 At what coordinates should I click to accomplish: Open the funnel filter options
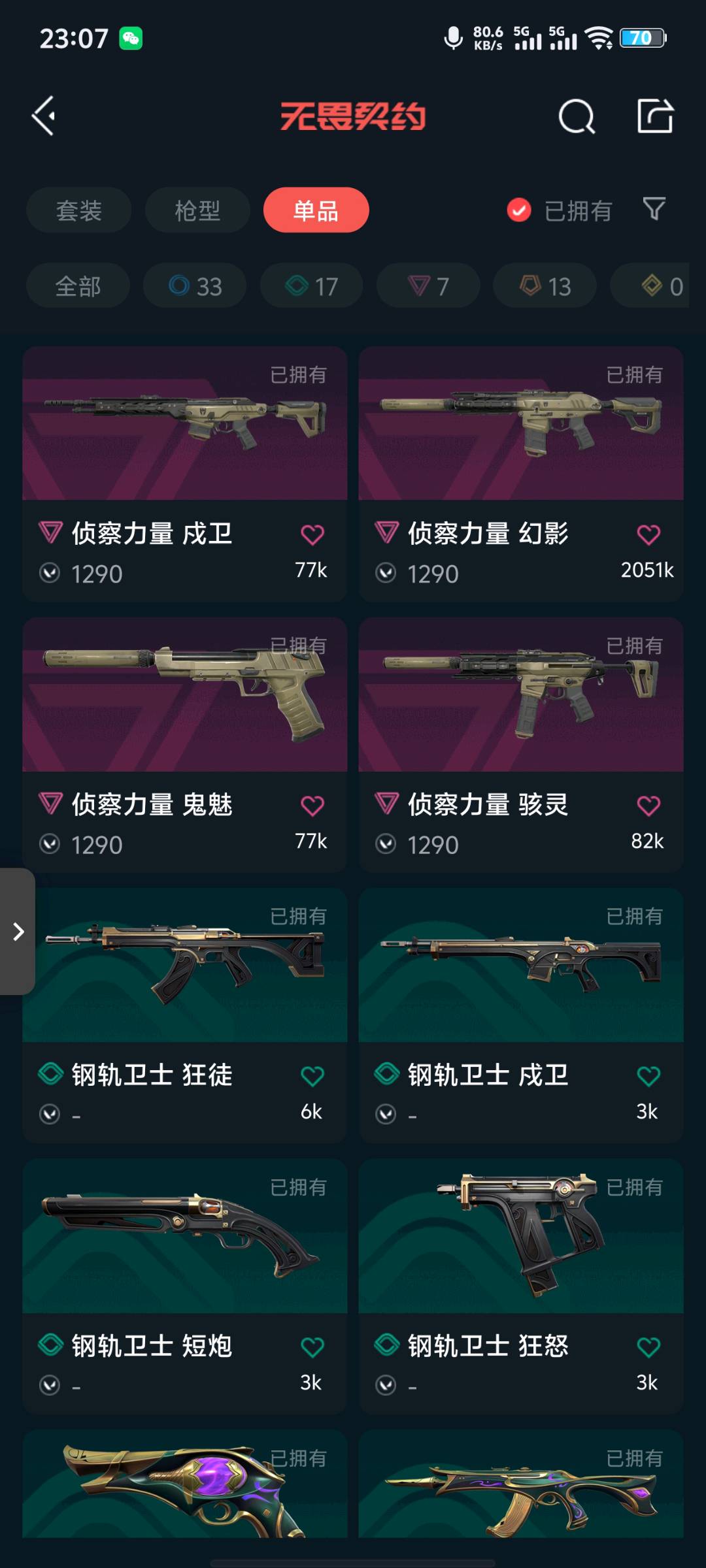(x=654, y=209)
